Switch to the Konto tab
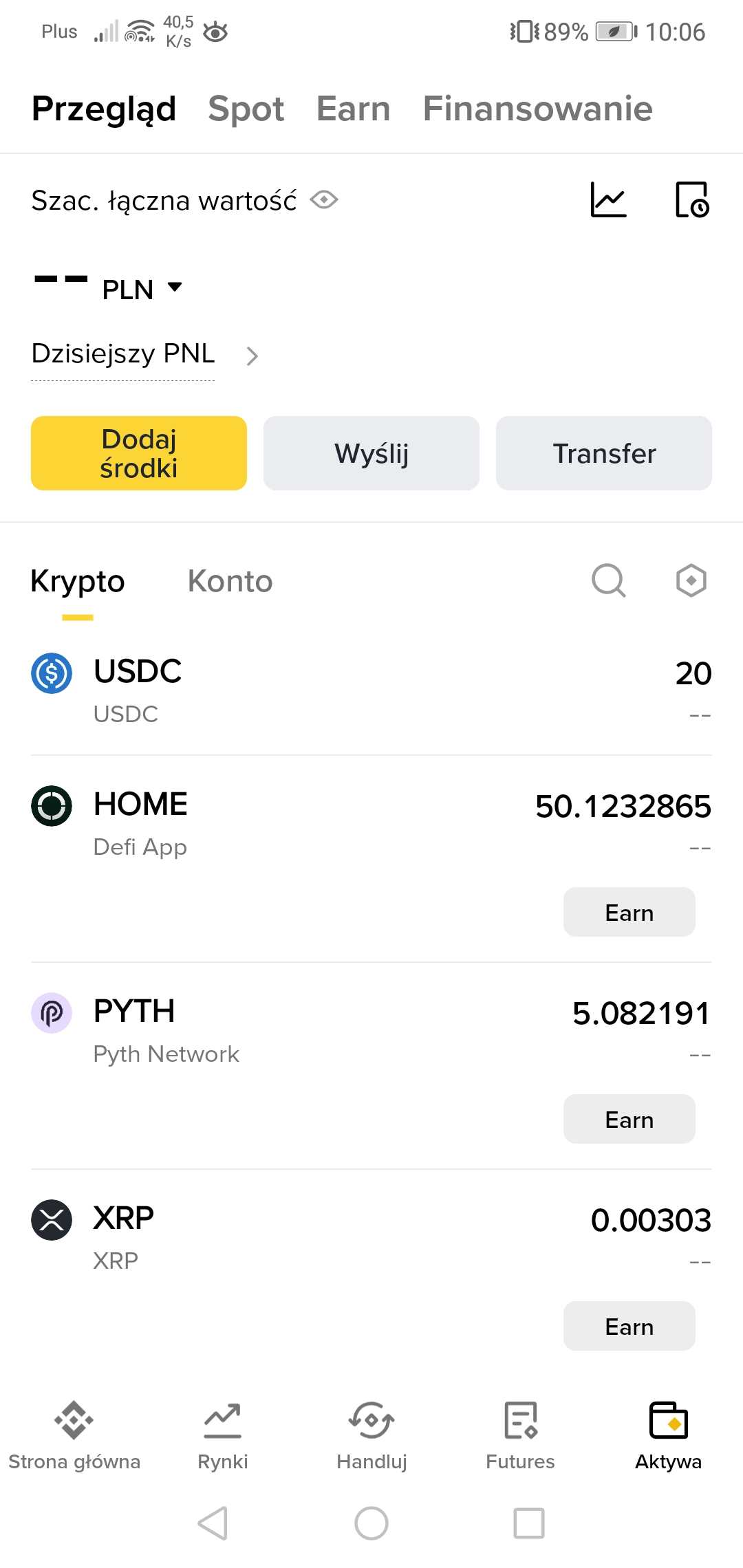Screen dimensions: 743x1568 click(230, 582)
